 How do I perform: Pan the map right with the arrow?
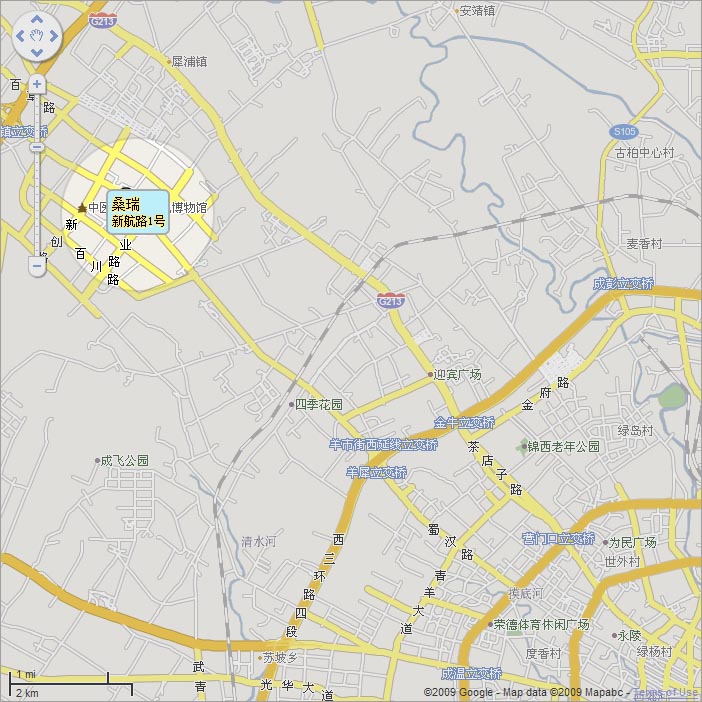(53, 36)
